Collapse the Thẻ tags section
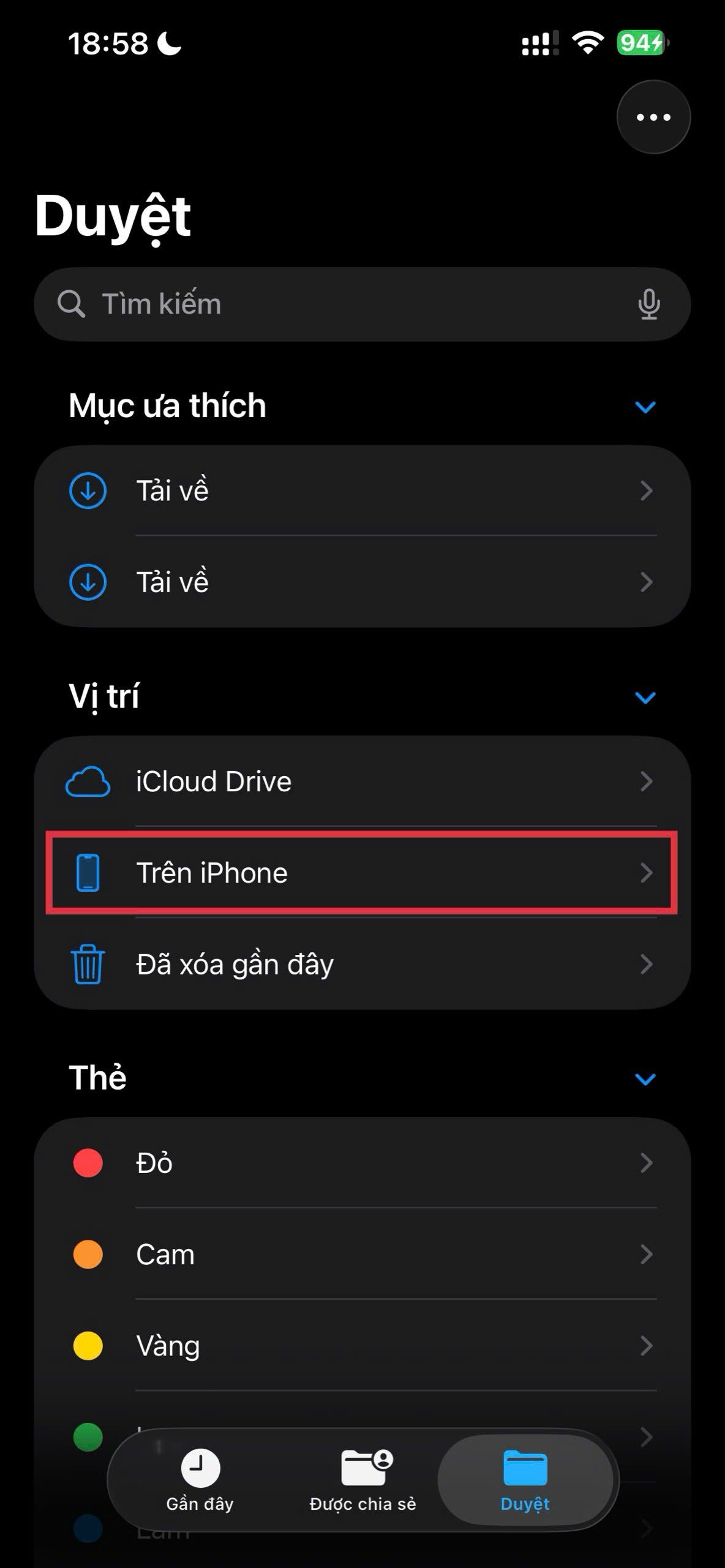The width and height of the screenshot is (725, 1568). [645, 1079]
